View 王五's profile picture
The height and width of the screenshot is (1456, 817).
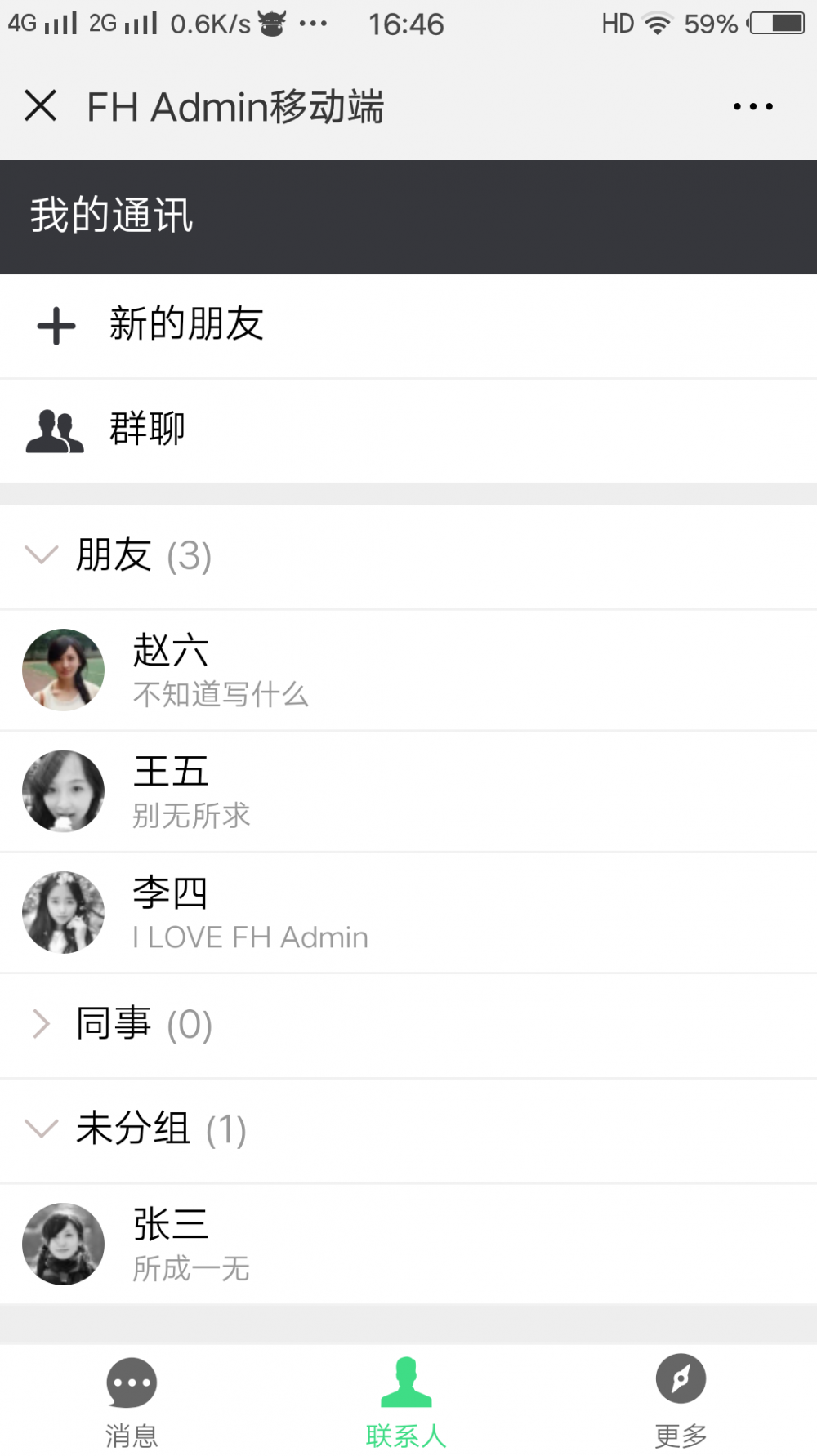[63, 790]
